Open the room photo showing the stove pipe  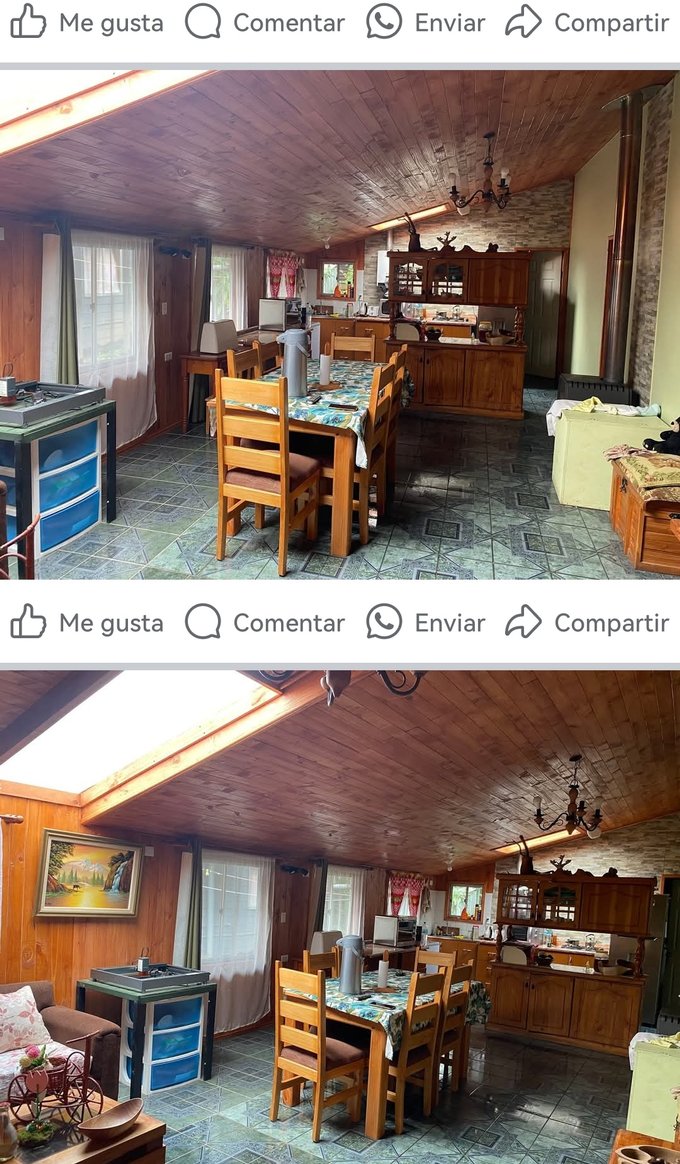[340, 325]
